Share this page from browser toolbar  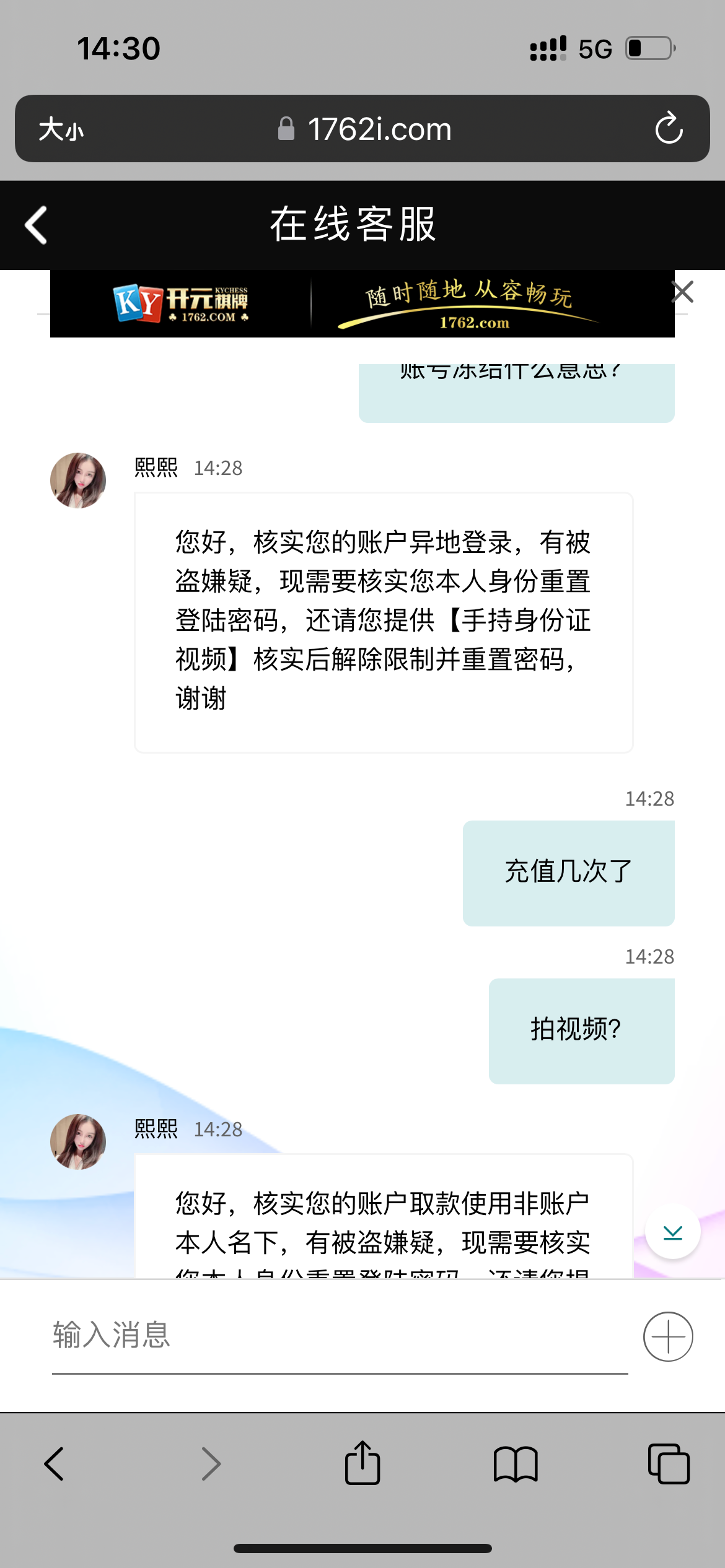coord(362,1463)
